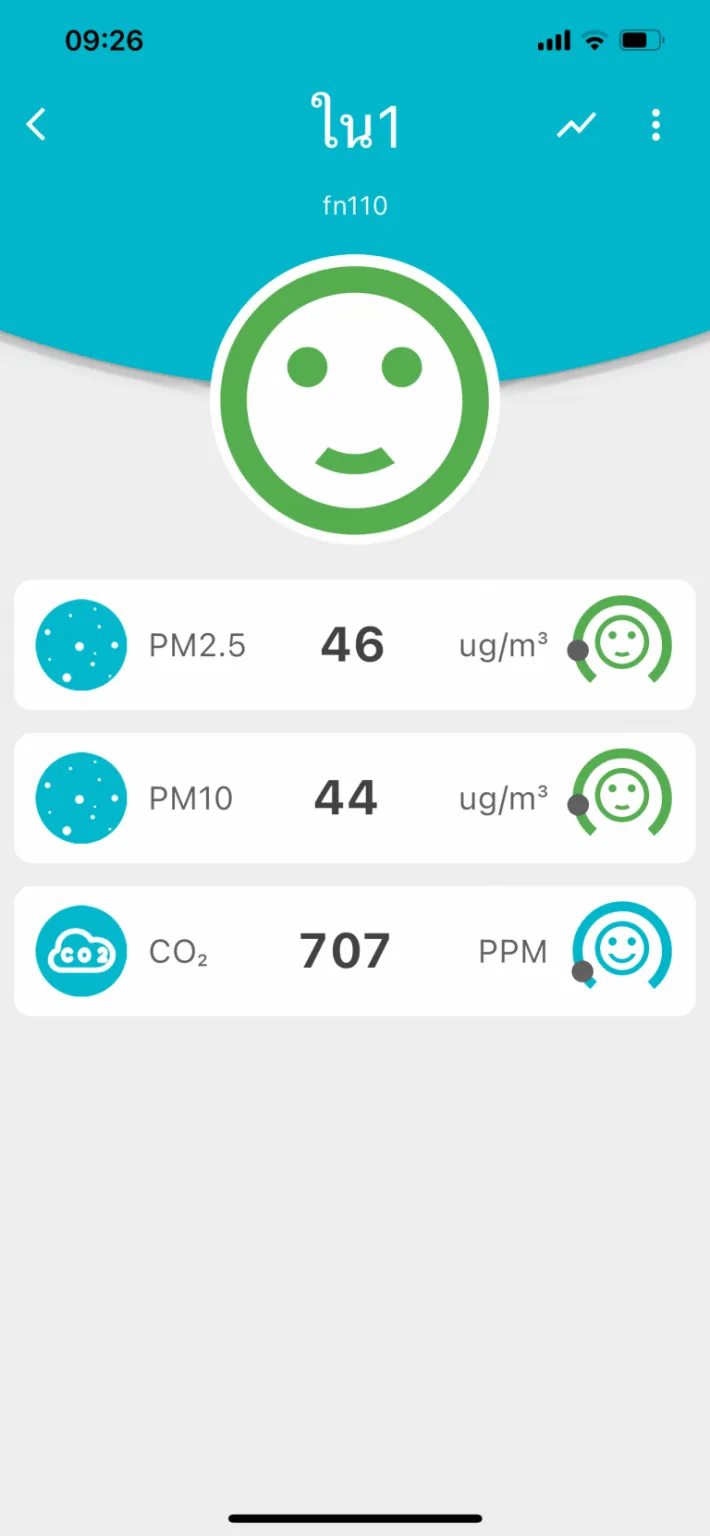Open the CO₂ reading card
This screenshot has width=710, height=1536.
pyautogui.click(x=354, y=951)
